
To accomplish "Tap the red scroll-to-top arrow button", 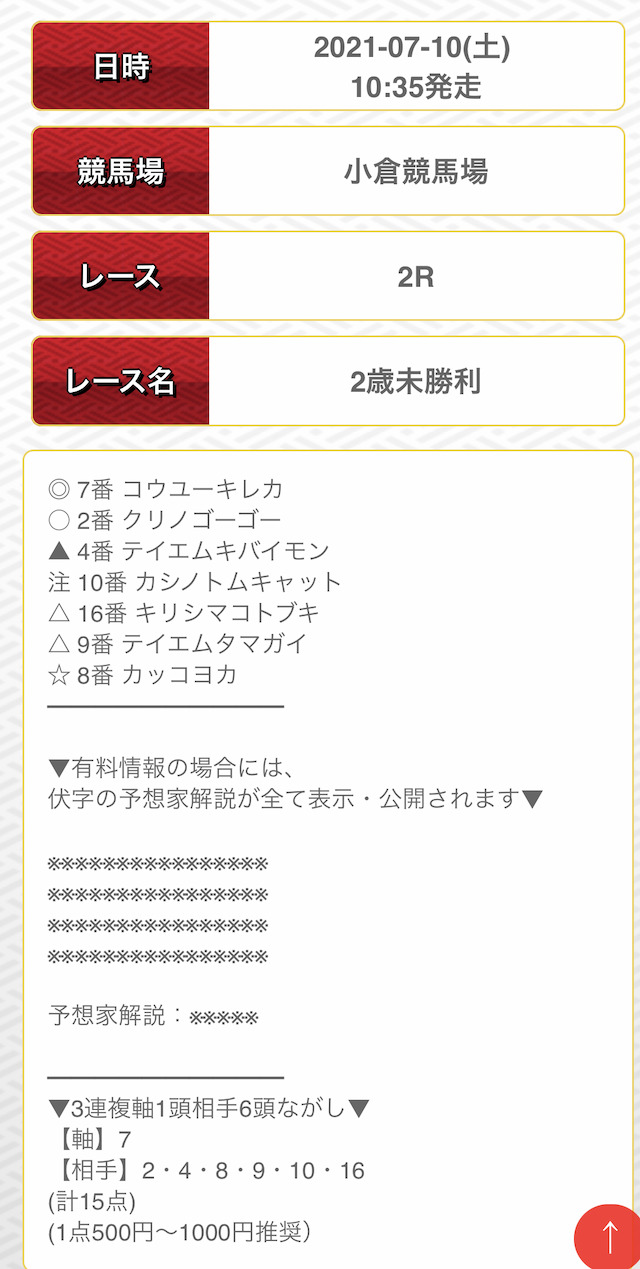I will (x=609, y=1236).
